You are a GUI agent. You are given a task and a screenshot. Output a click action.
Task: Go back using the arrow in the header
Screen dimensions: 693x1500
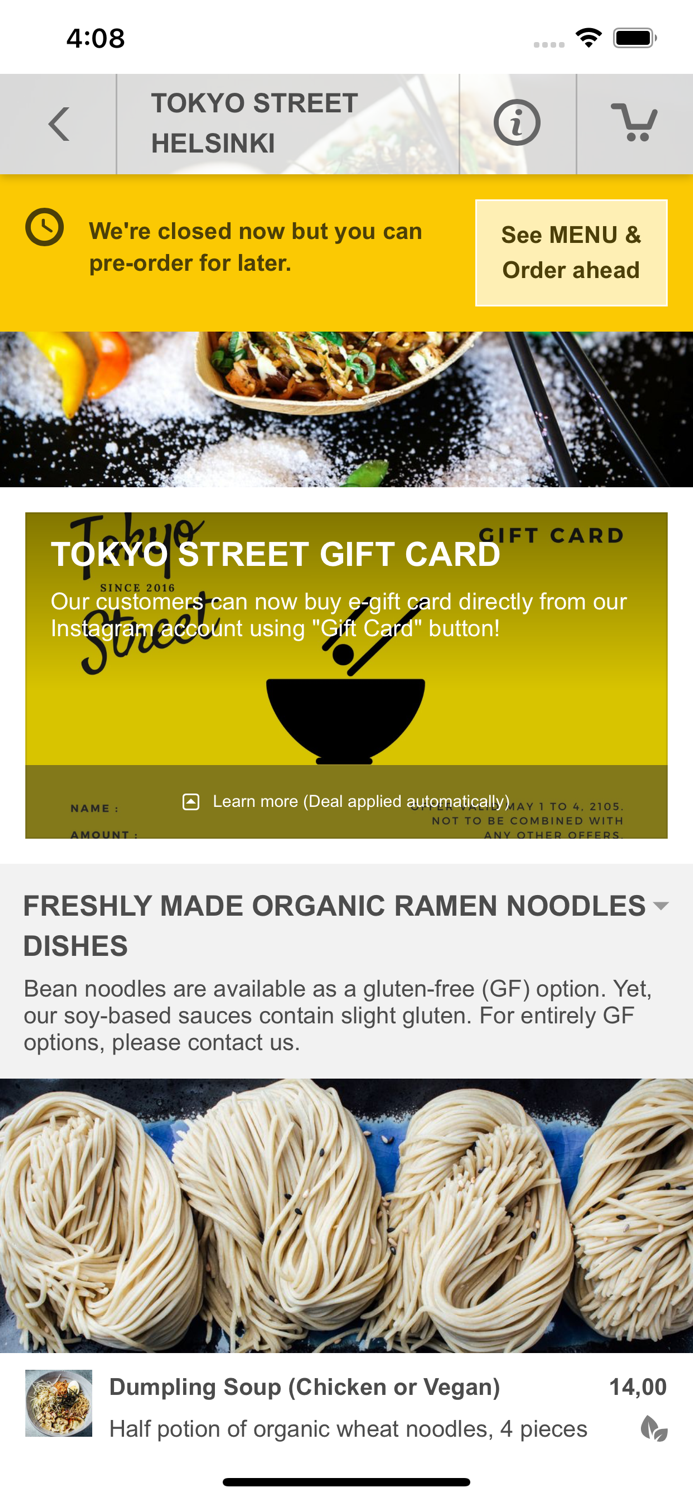click(x=59, y=124)
